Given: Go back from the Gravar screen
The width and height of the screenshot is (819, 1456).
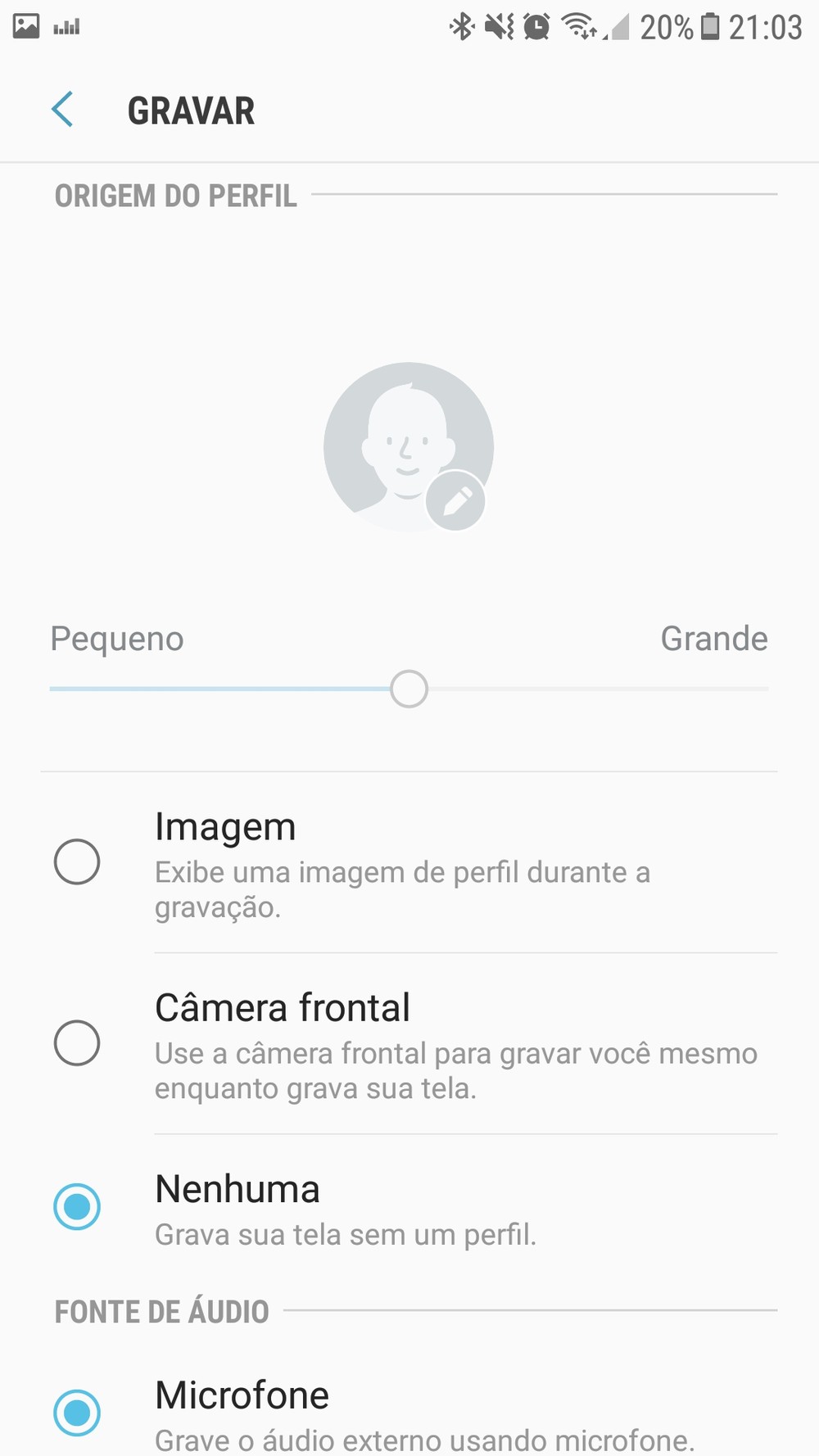Looking at the screenshot, I should (x=62, y=110).
